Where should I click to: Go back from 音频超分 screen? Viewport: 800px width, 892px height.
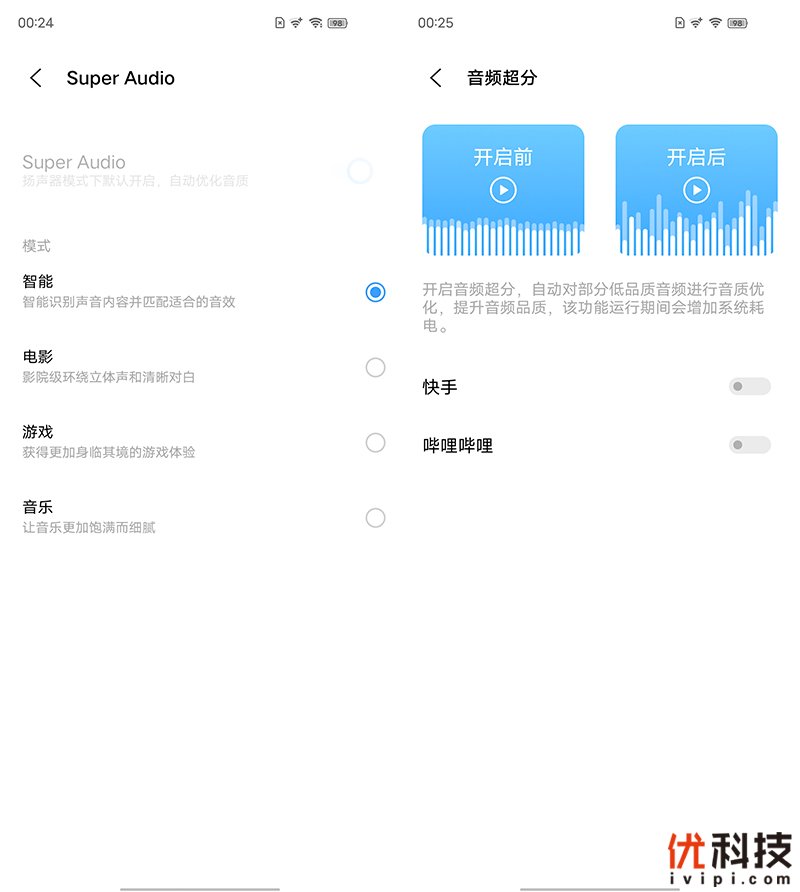pyautogui.click(x=436, y=78)
